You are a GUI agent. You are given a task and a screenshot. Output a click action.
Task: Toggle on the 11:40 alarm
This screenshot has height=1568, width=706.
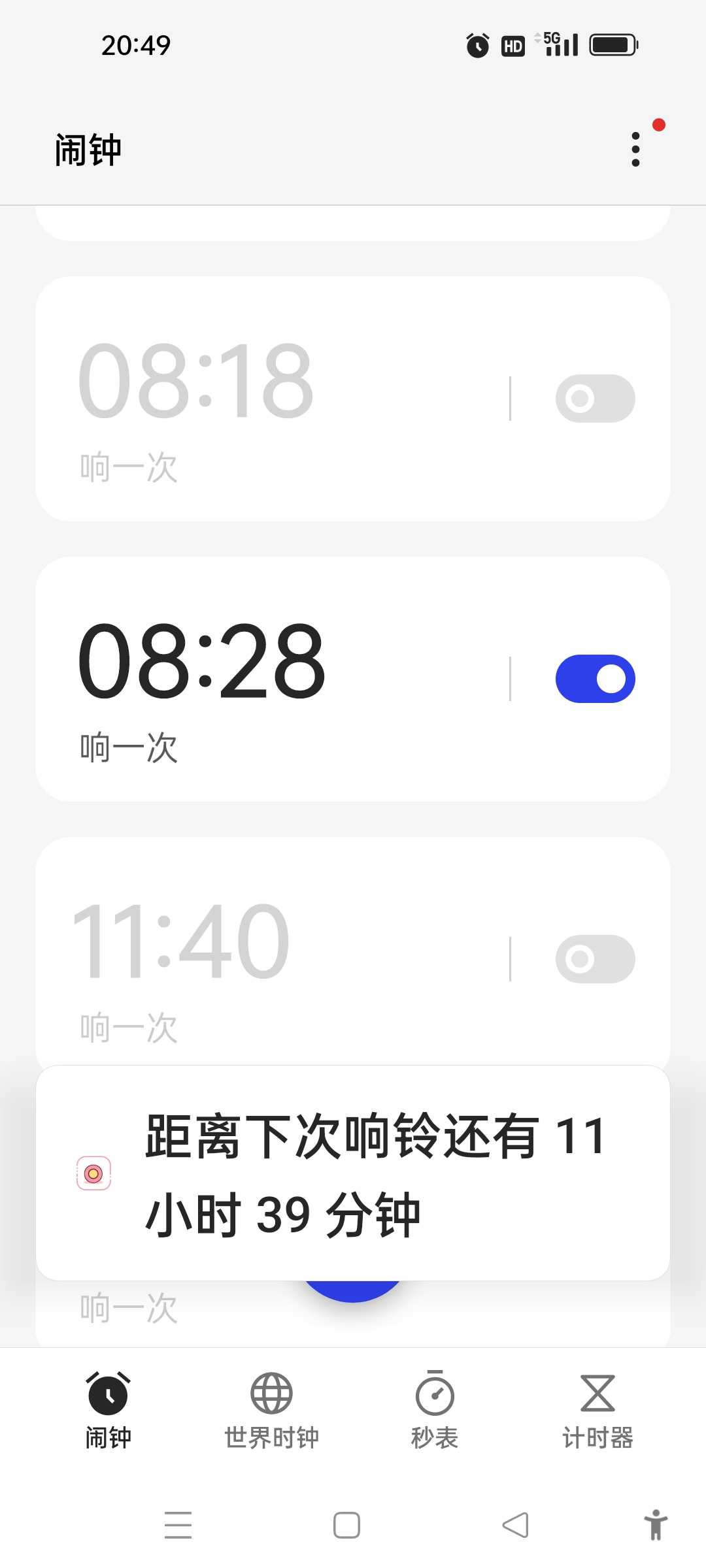click(595, 959)
